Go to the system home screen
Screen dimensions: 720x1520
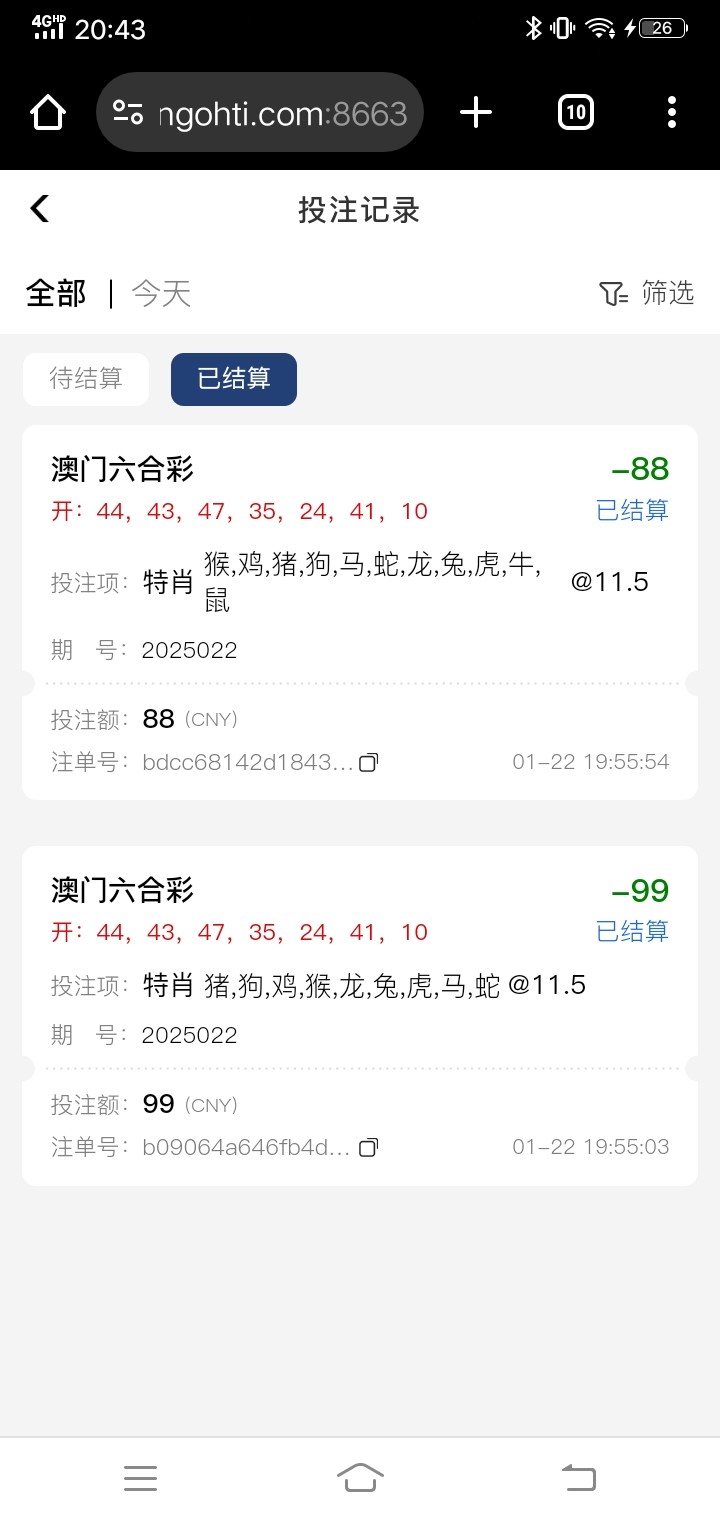(x=360, y=1478)
